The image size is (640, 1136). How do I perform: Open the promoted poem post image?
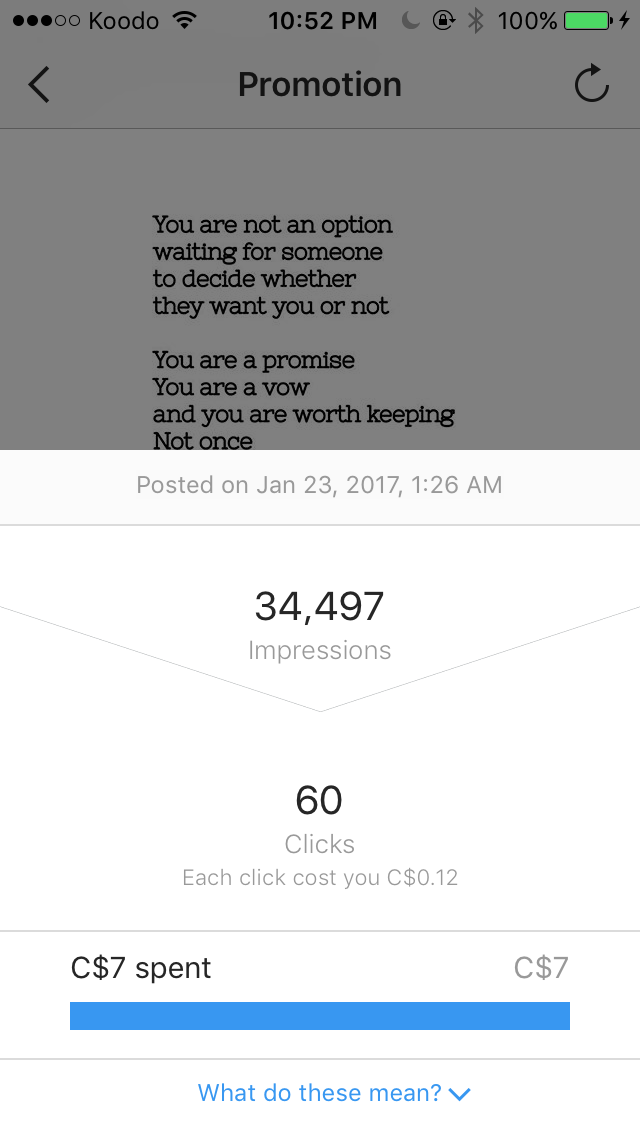pos(320,290)
